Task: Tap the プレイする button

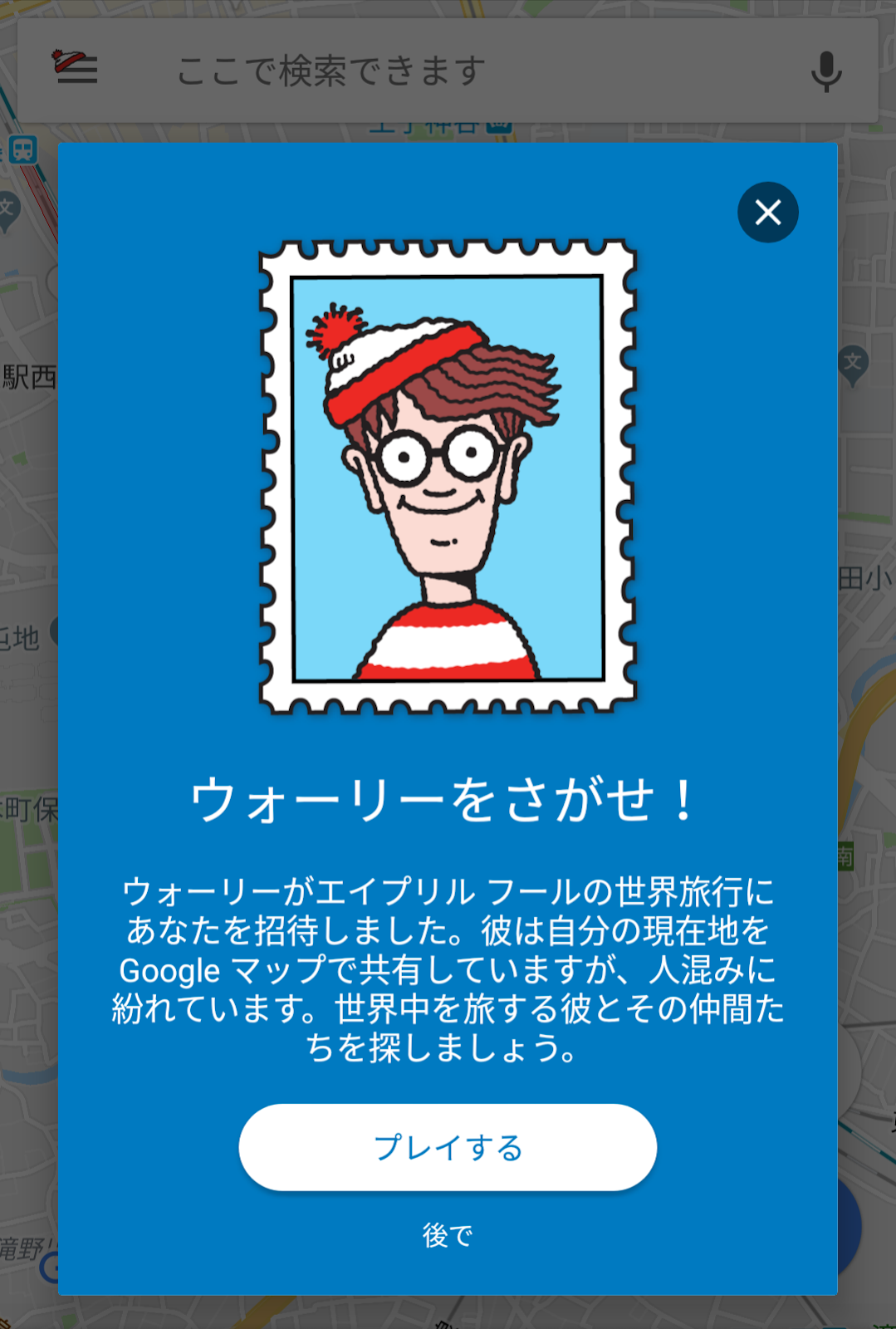Action: (448, 1147)
